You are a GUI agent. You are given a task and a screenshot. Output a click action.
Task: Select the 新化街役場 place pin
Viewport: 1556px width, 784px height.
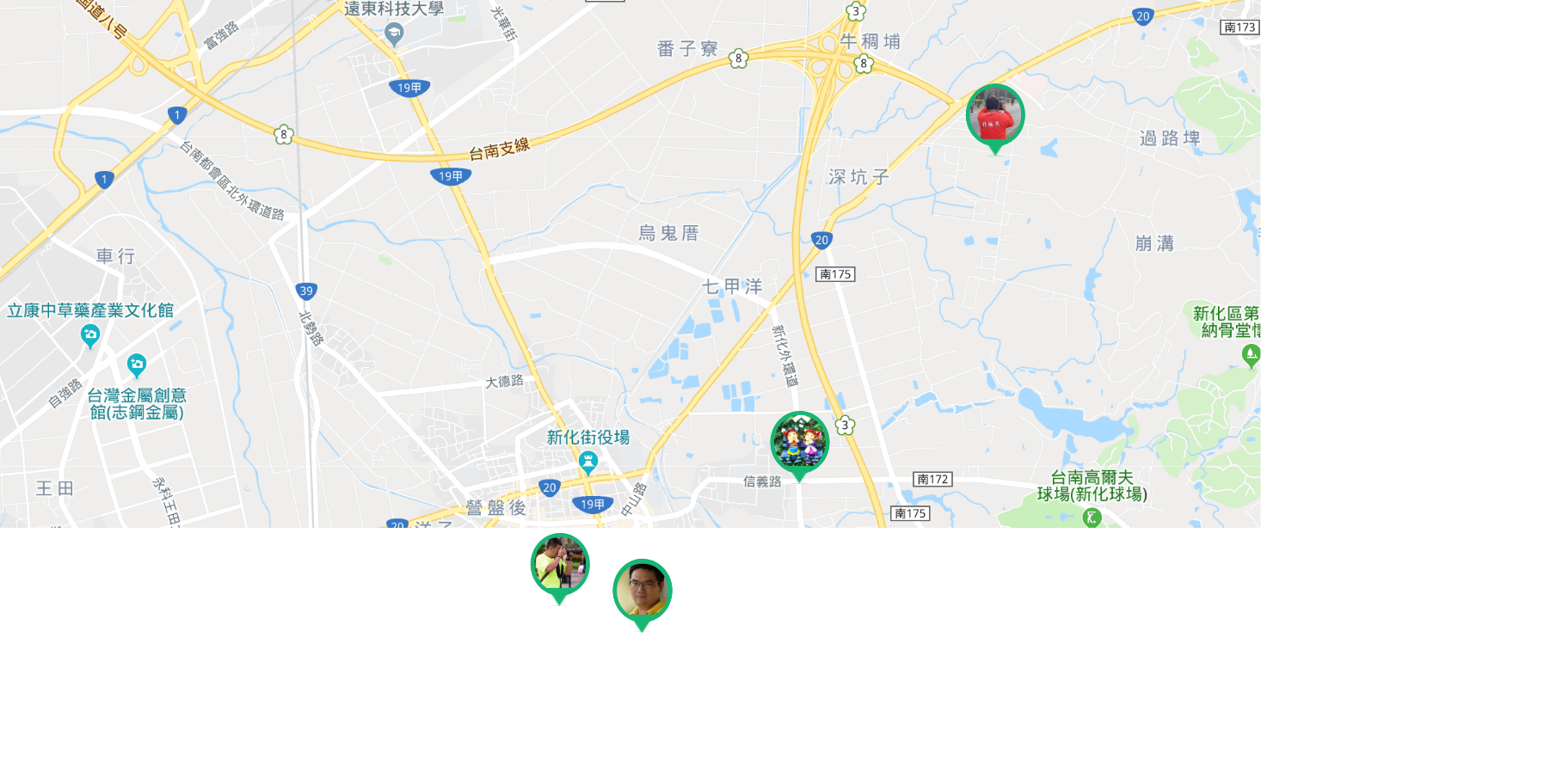click(588, 463)
